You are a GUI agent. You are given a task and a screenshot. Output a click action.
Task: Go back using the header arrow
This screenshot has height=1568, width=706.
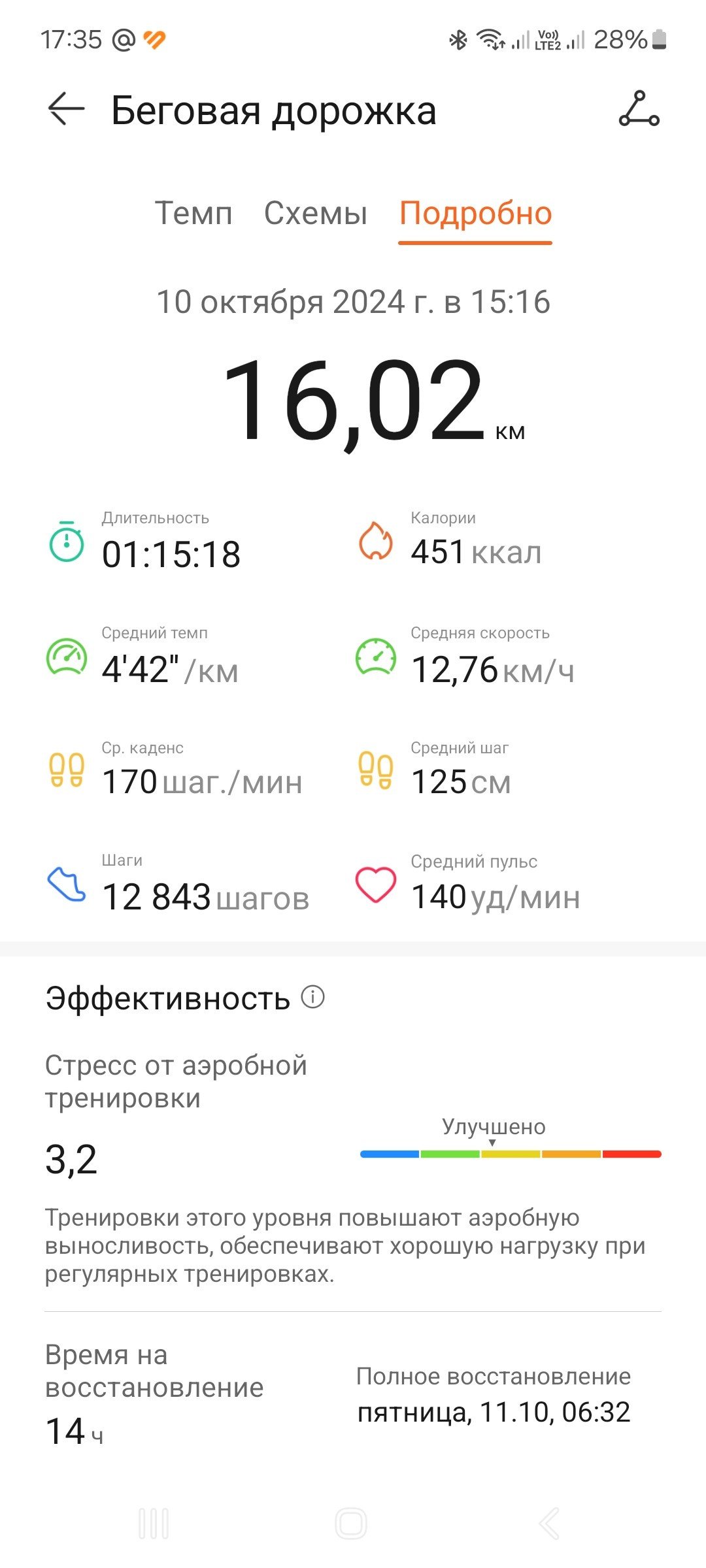tap(66, 108)
